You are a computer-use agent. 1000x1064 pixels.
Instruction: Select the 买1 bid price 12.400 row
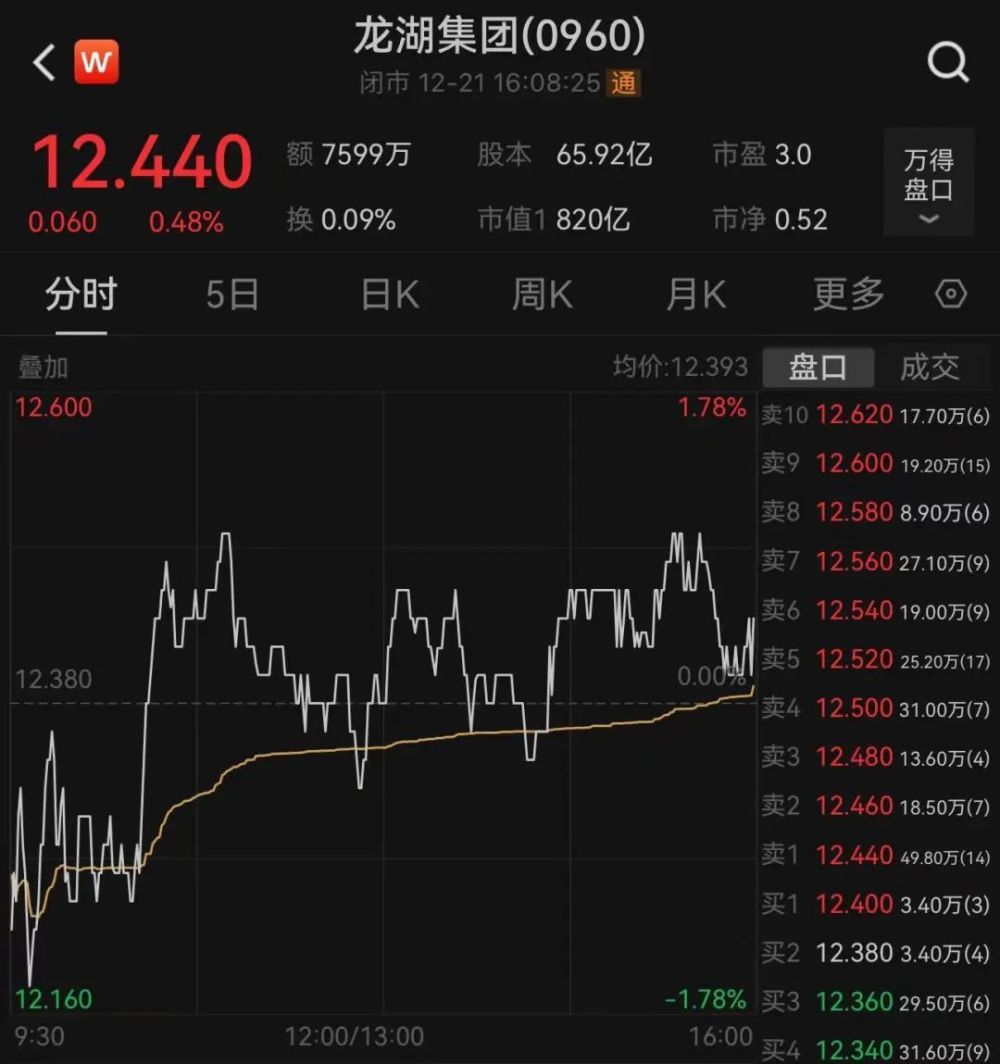coord(870,904)
